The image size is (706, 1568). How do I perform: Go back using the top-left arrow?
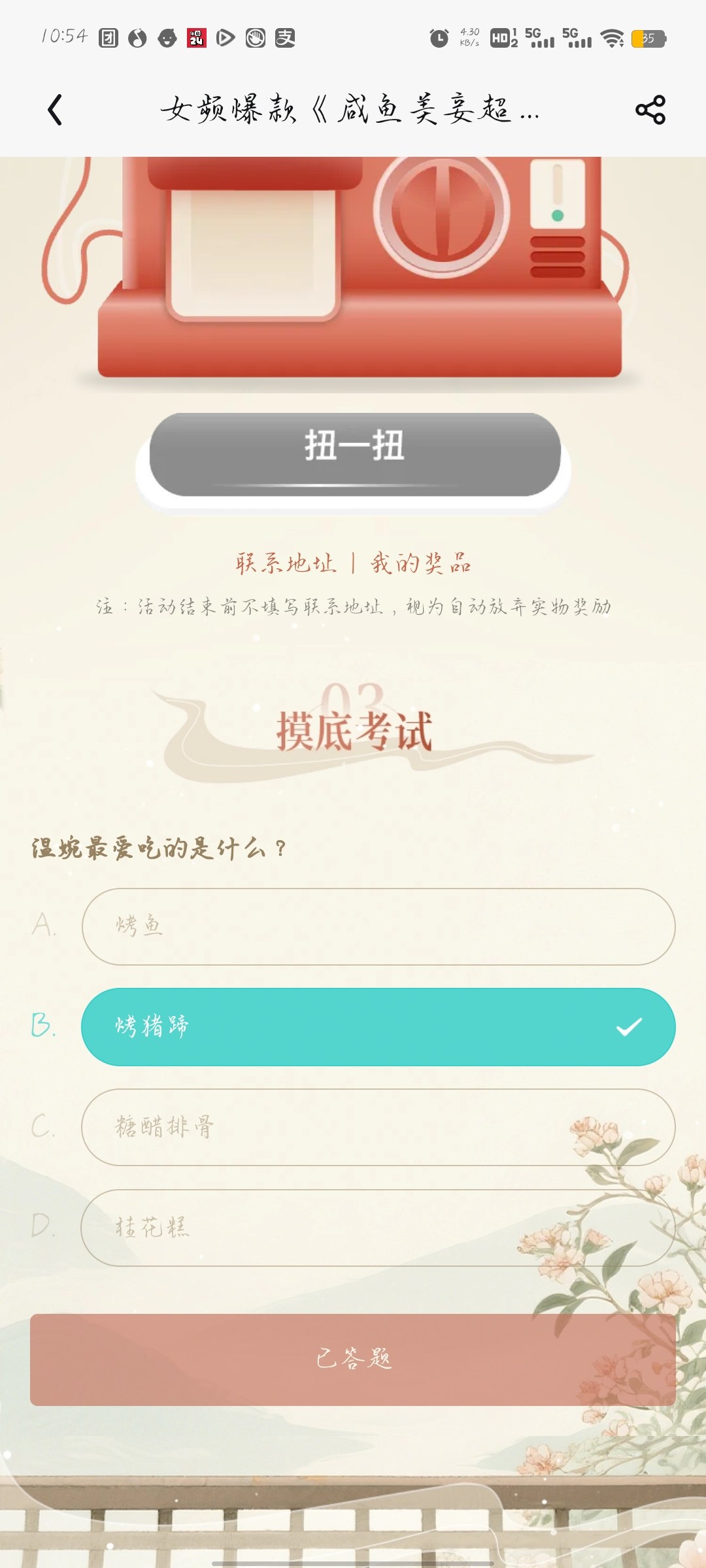point(55,110)
